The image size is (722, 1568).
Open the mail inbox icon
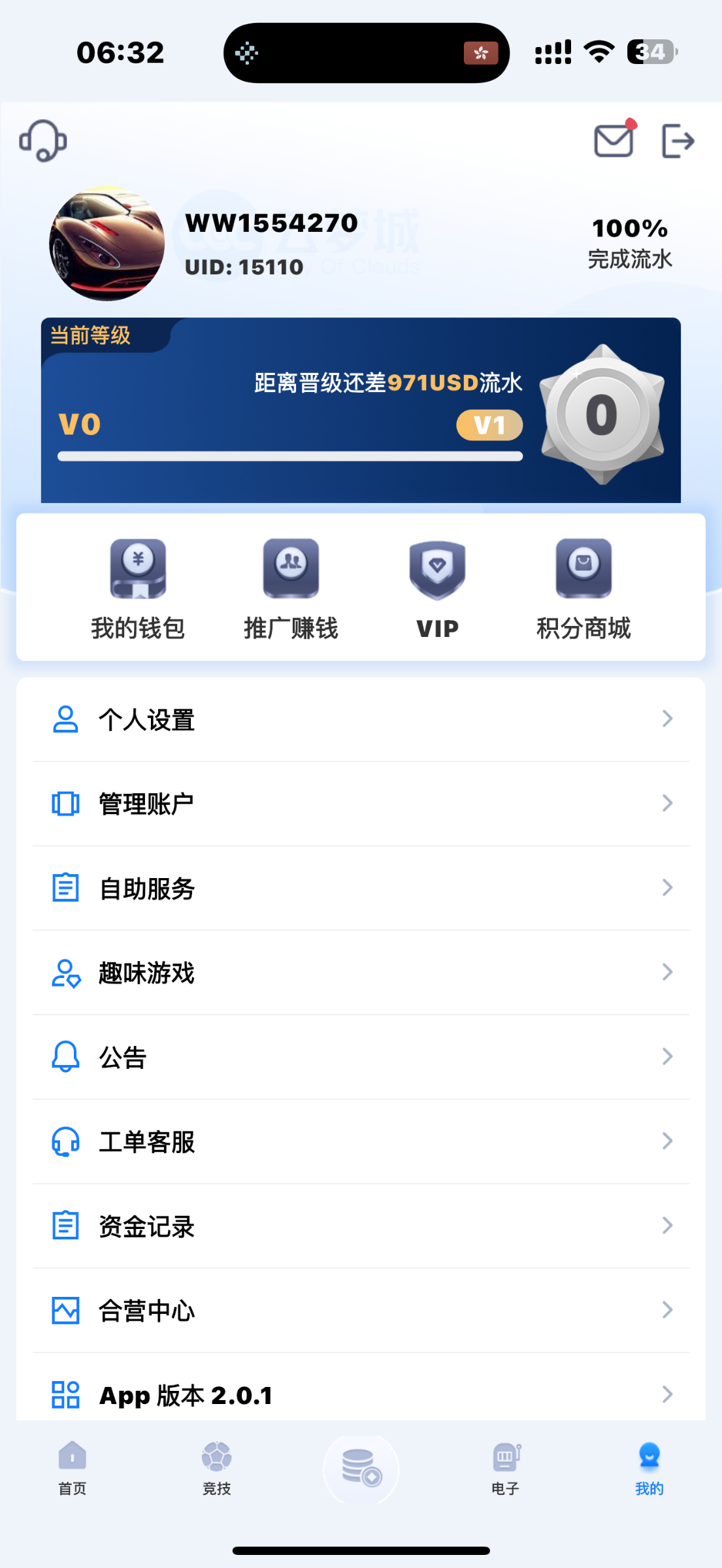coord(614,140)
